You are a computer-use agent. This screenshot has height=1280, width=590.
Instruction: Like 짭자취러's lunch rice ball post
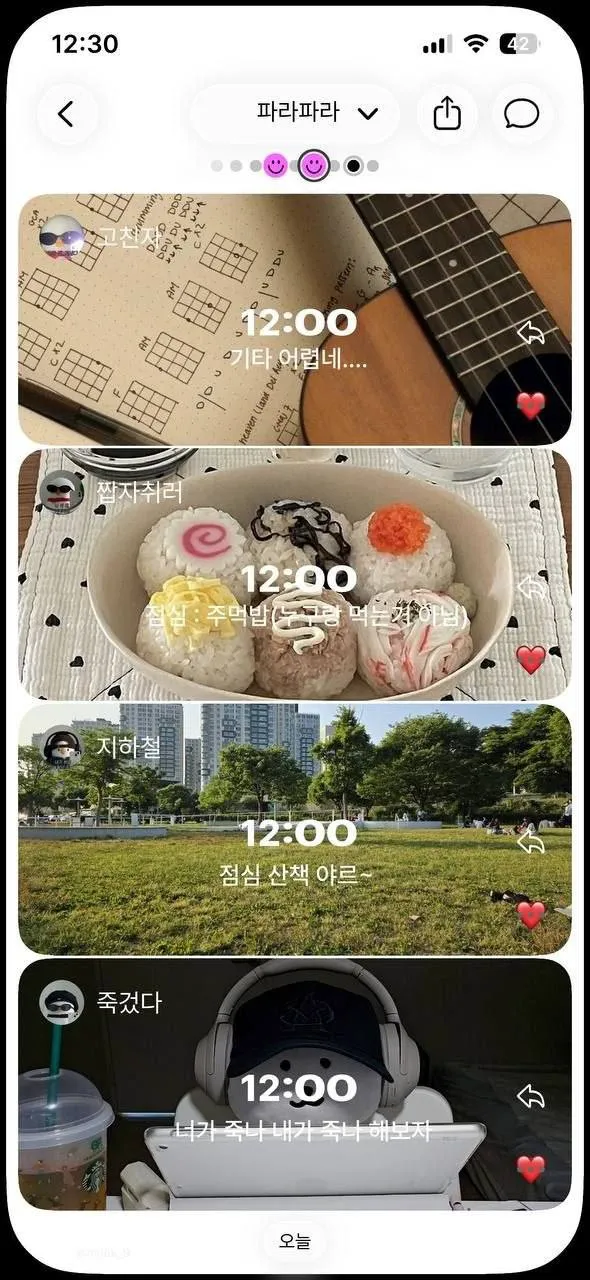pos(531,659)
